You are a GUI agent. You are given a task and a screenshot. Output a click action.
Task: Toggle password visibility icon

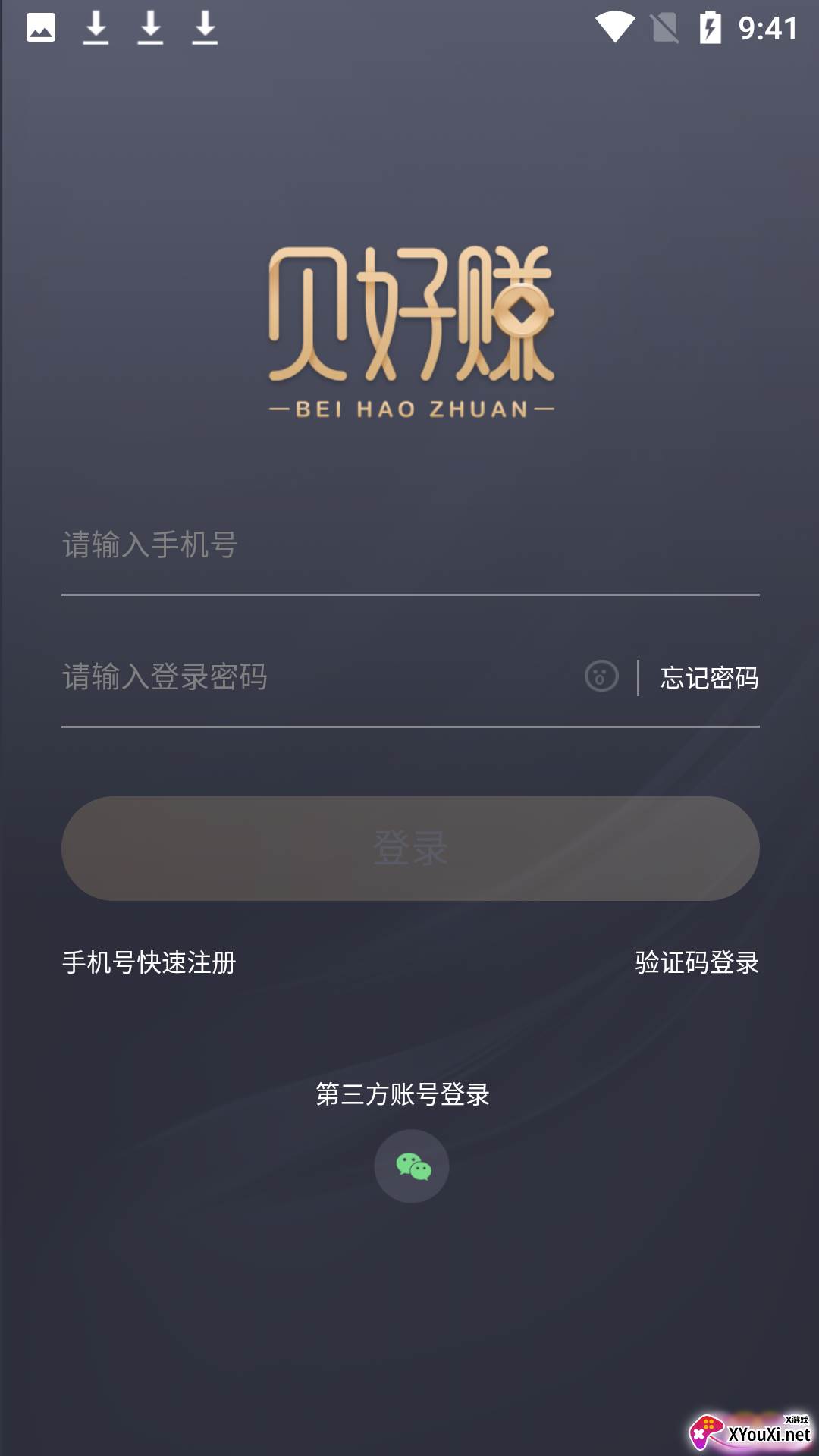pyautogui.click(x=601, y=676)
